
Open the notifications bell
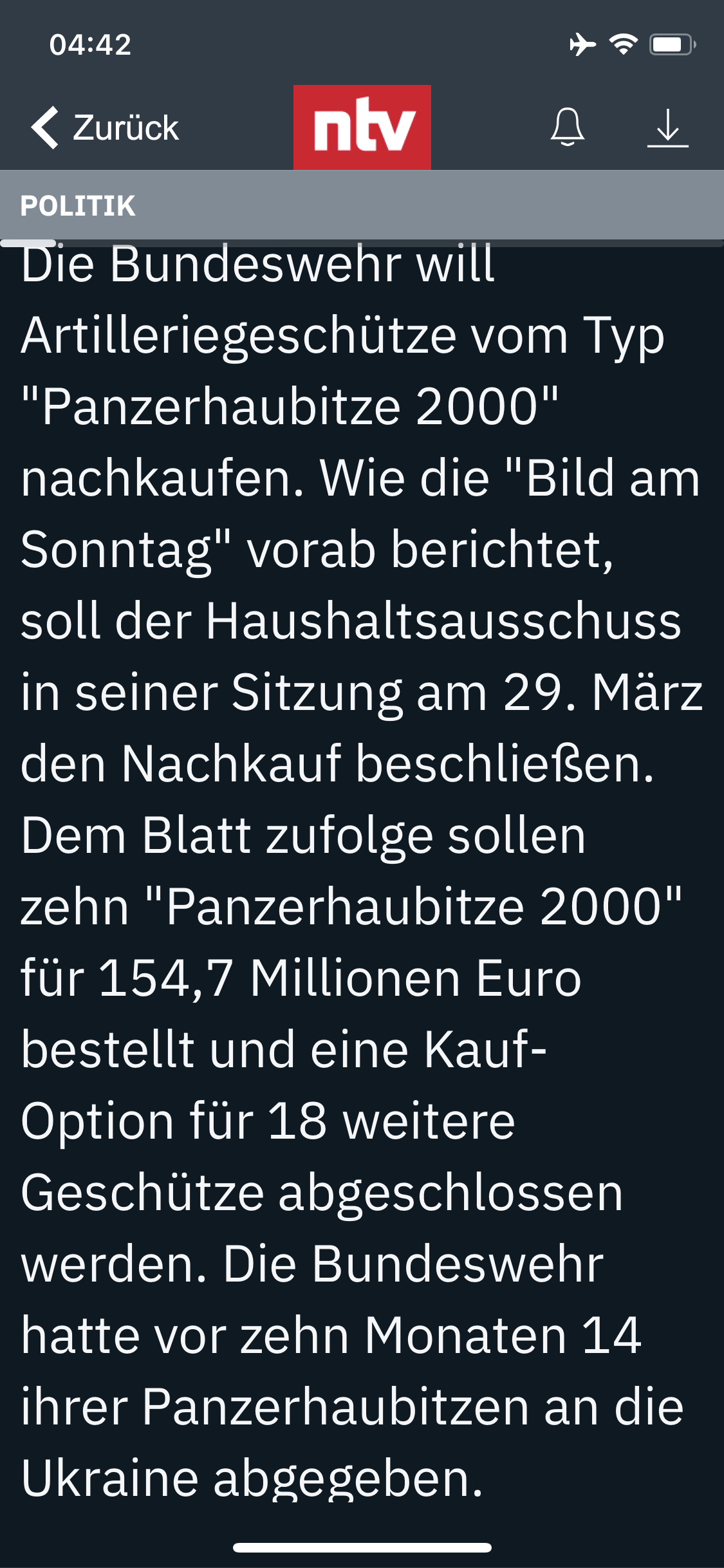(567, 127)
